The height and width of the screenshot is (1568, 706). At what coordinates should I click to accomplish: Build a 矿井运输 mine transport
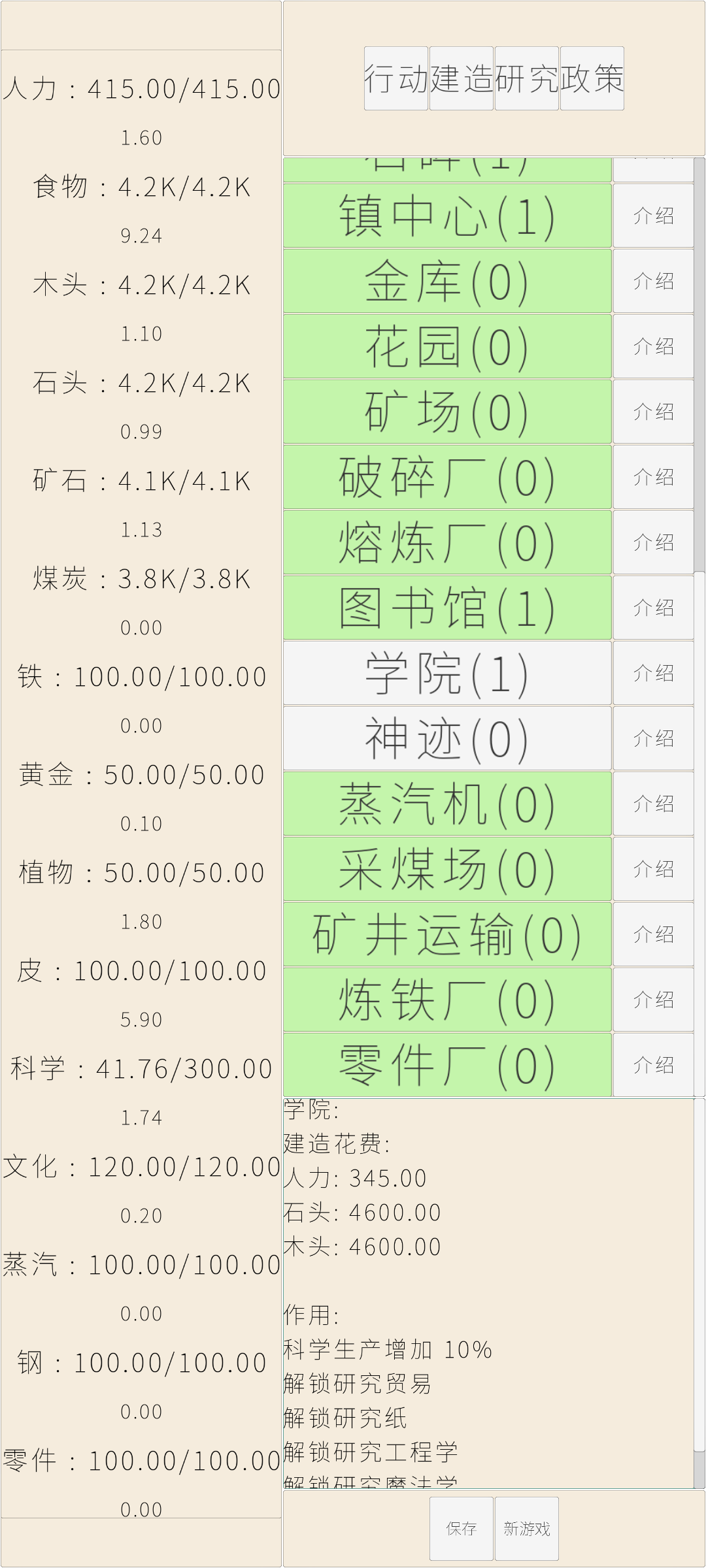pos(446,934)
